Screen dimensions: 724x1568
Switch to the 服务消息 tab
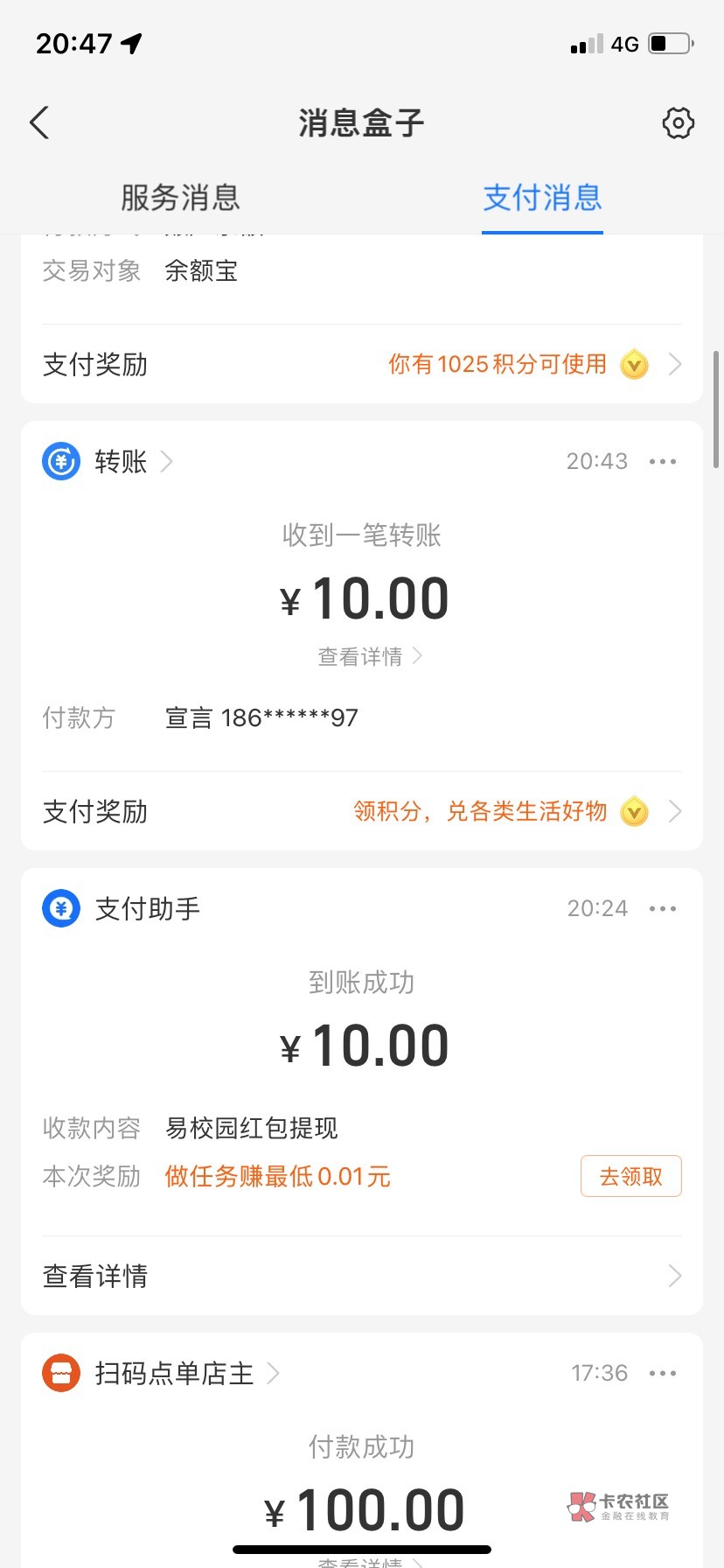[x=180, y=198]
